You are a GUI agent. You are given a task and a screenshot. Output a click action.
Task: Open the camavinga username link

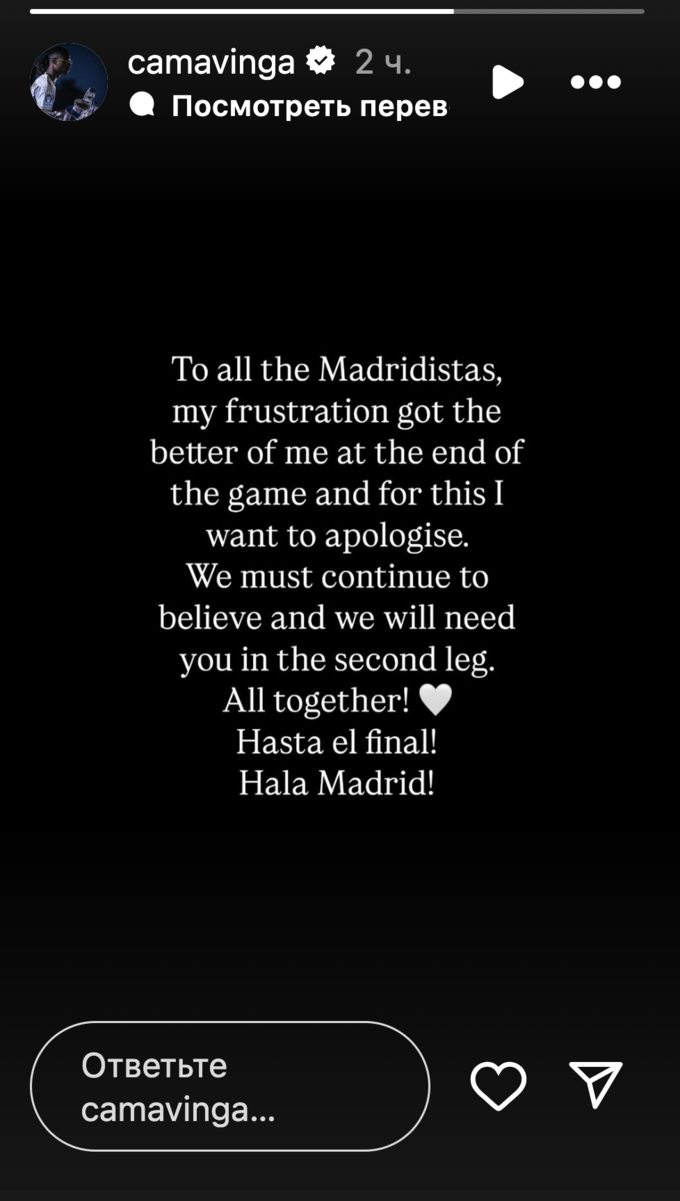coord(212,63)
